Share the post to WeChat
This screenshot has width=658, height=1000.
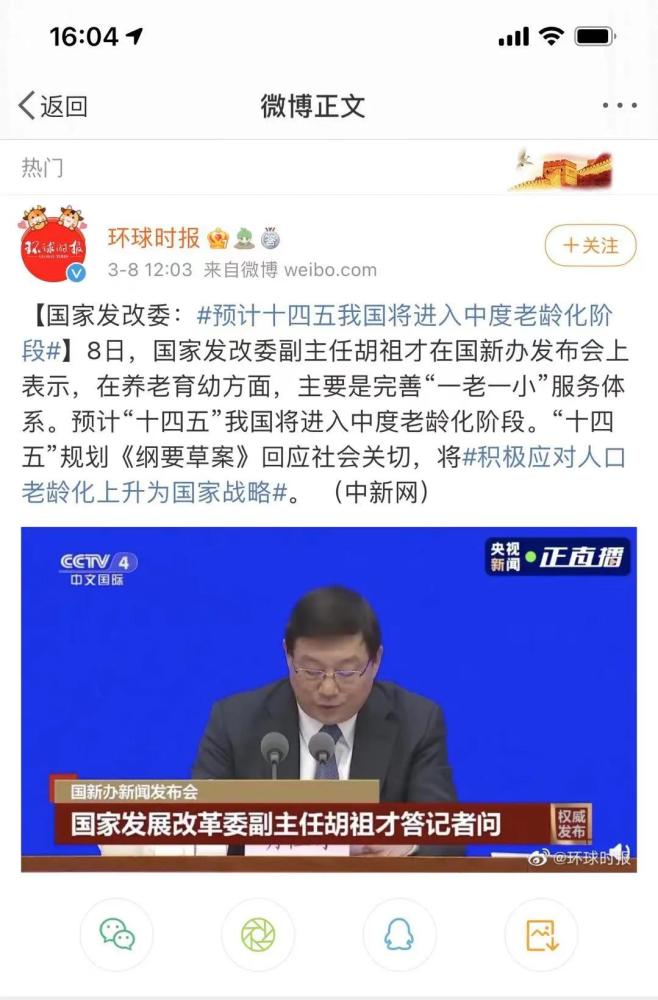117,934
